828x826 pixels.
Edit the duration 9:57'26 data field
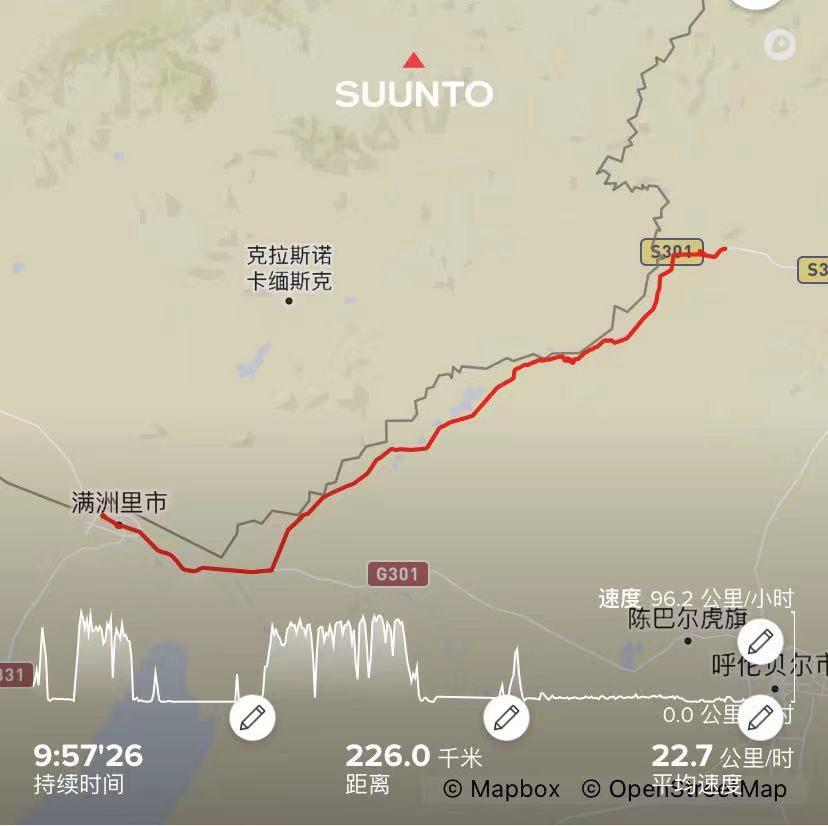click(251, 716)
